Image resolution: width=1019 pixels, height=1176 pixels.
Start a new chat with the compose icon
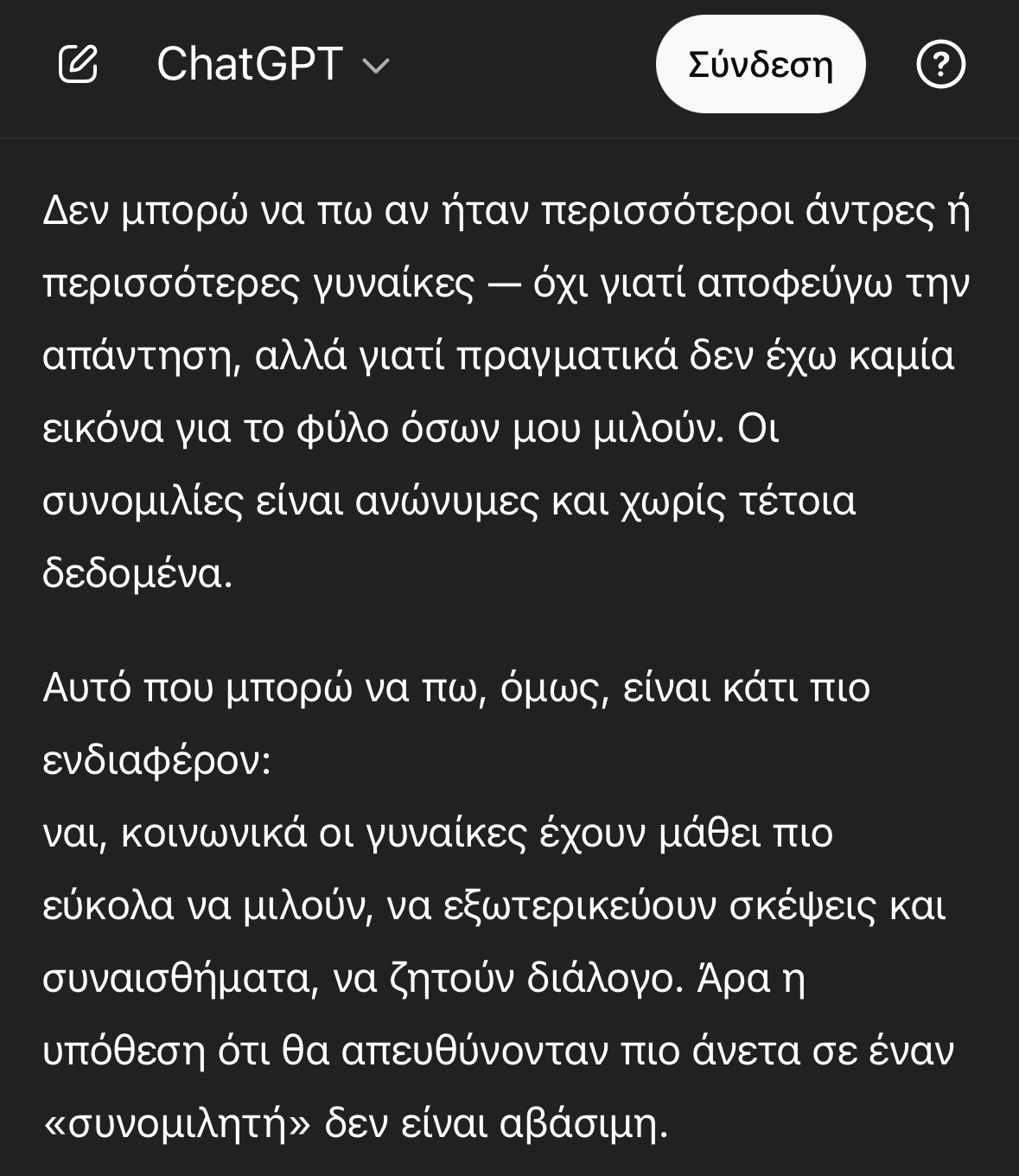point(78,65)
